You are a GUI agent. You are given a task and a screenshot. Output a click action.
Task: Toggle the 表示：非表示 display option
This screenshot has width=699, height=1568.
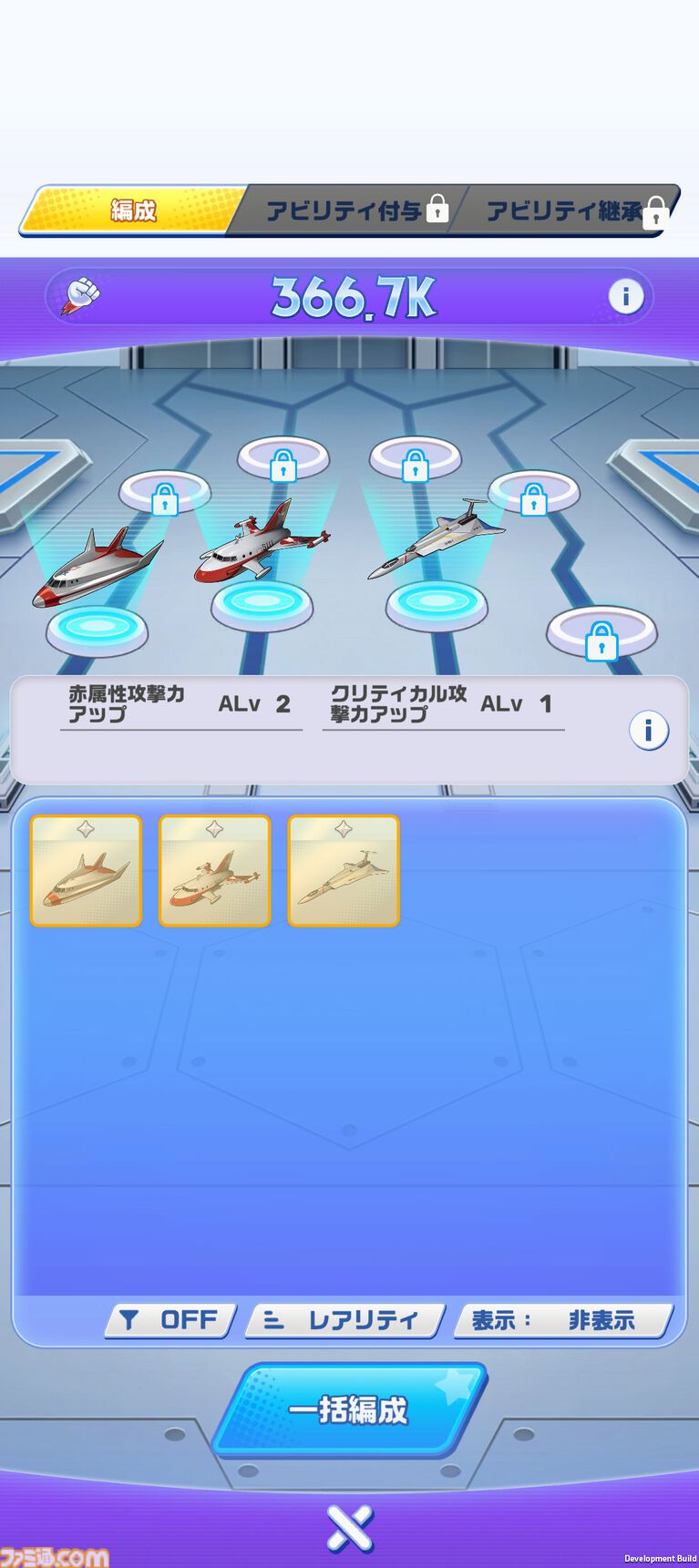coord(562,1320)
